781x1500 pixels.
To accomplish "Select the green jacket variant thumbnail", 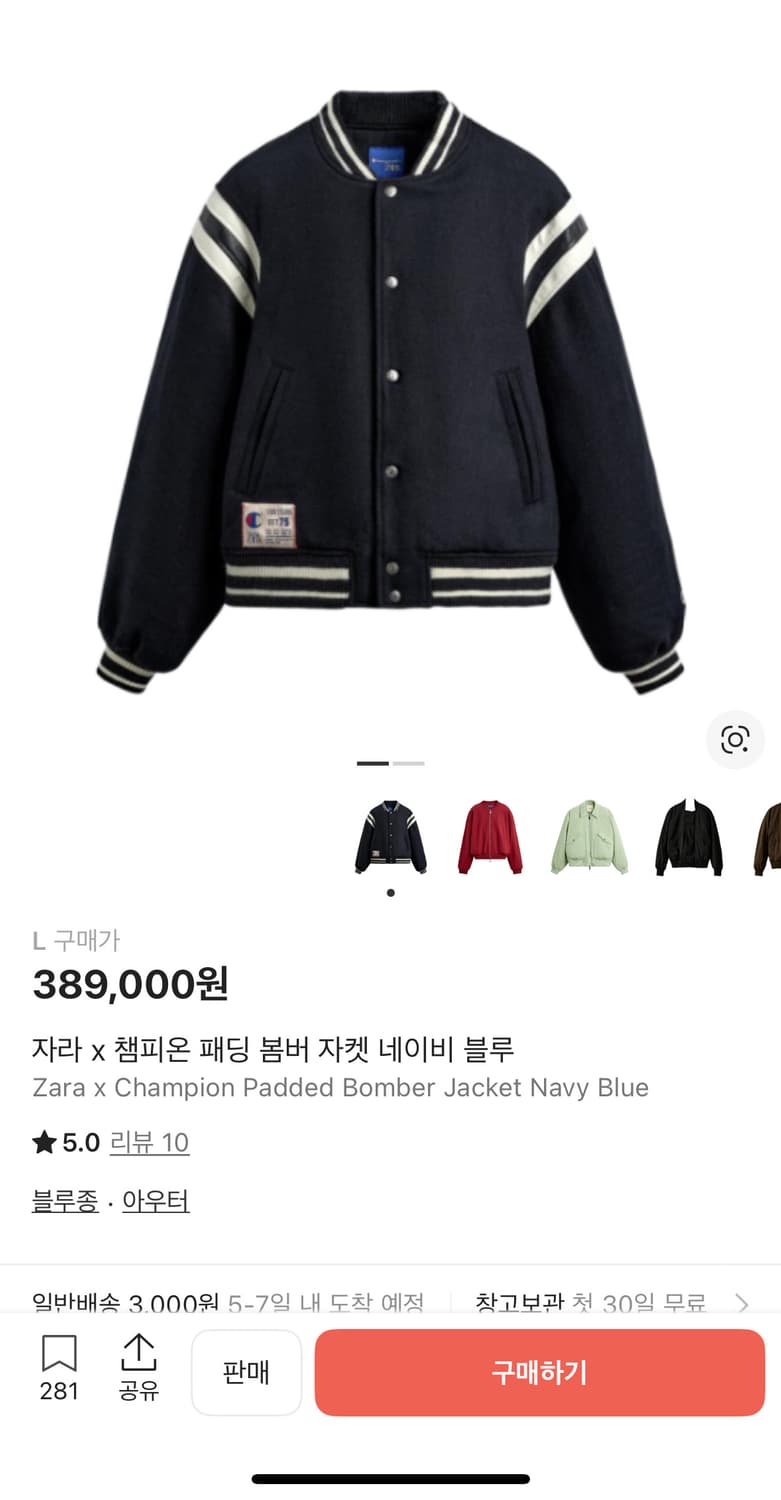I will [590, 838].
